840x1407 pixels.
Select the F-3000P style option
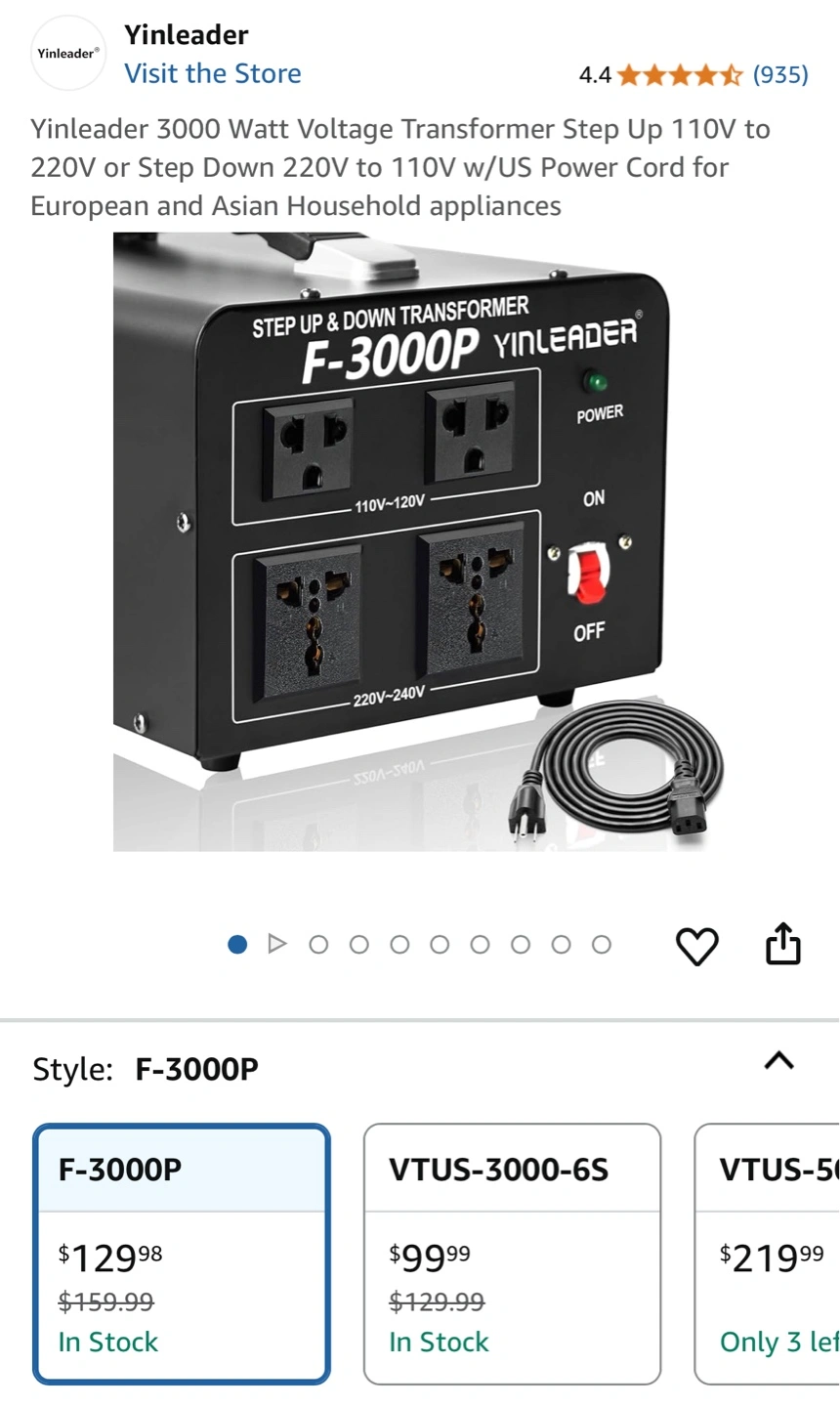pos(182,1254)
